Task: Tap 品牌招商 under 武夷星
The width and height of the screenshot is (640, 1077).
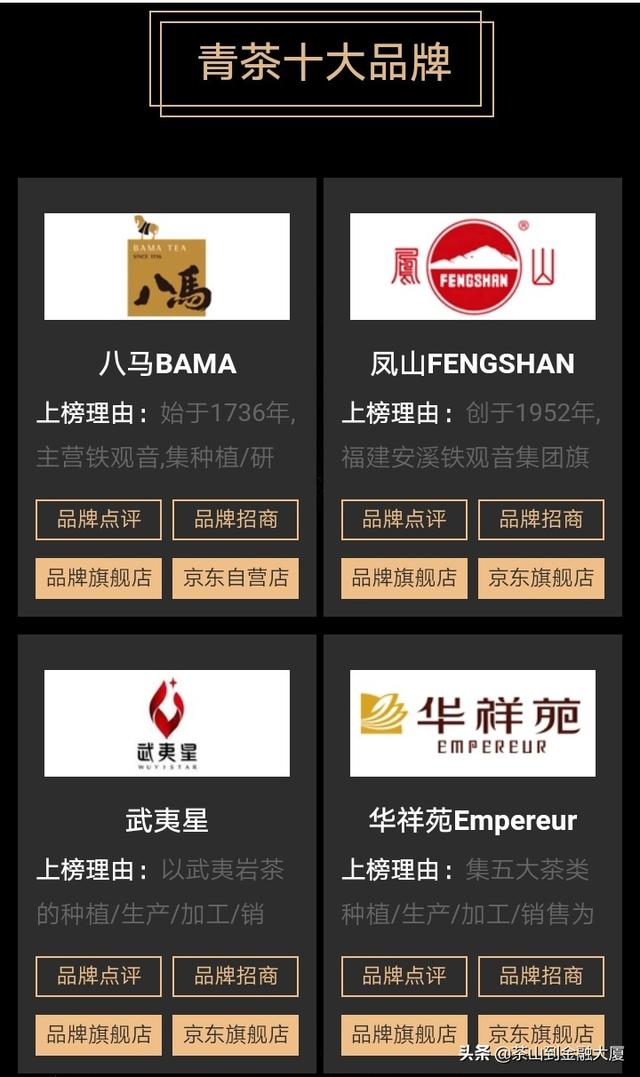Action: pyautogui.click(x=236, y=976)
